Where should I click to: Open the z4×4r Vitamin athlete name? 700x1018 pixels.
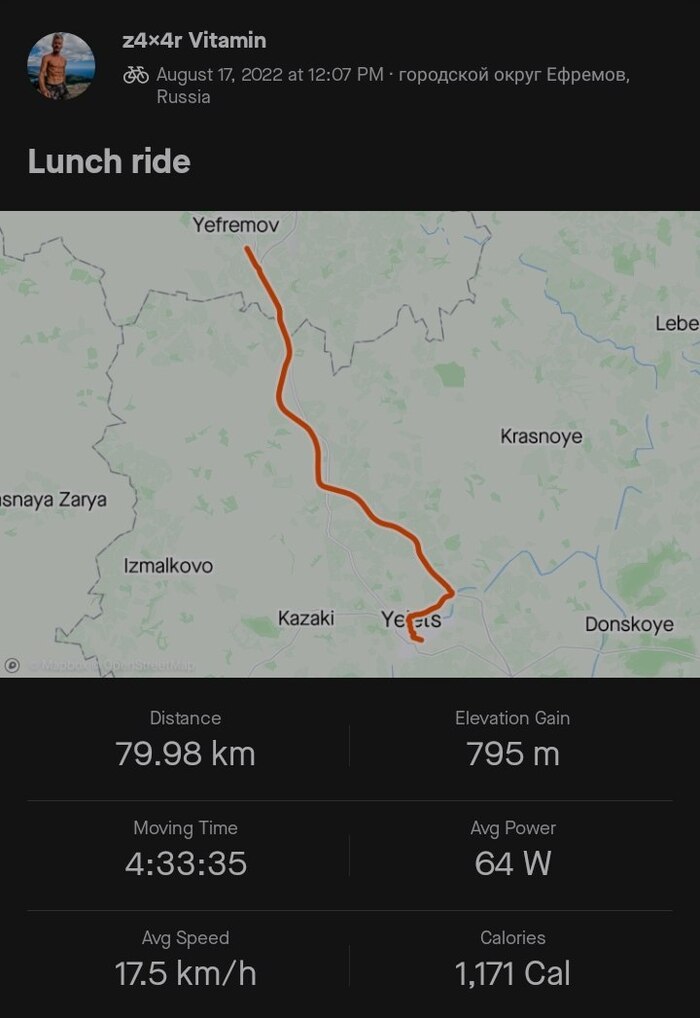tap(194, 41)
